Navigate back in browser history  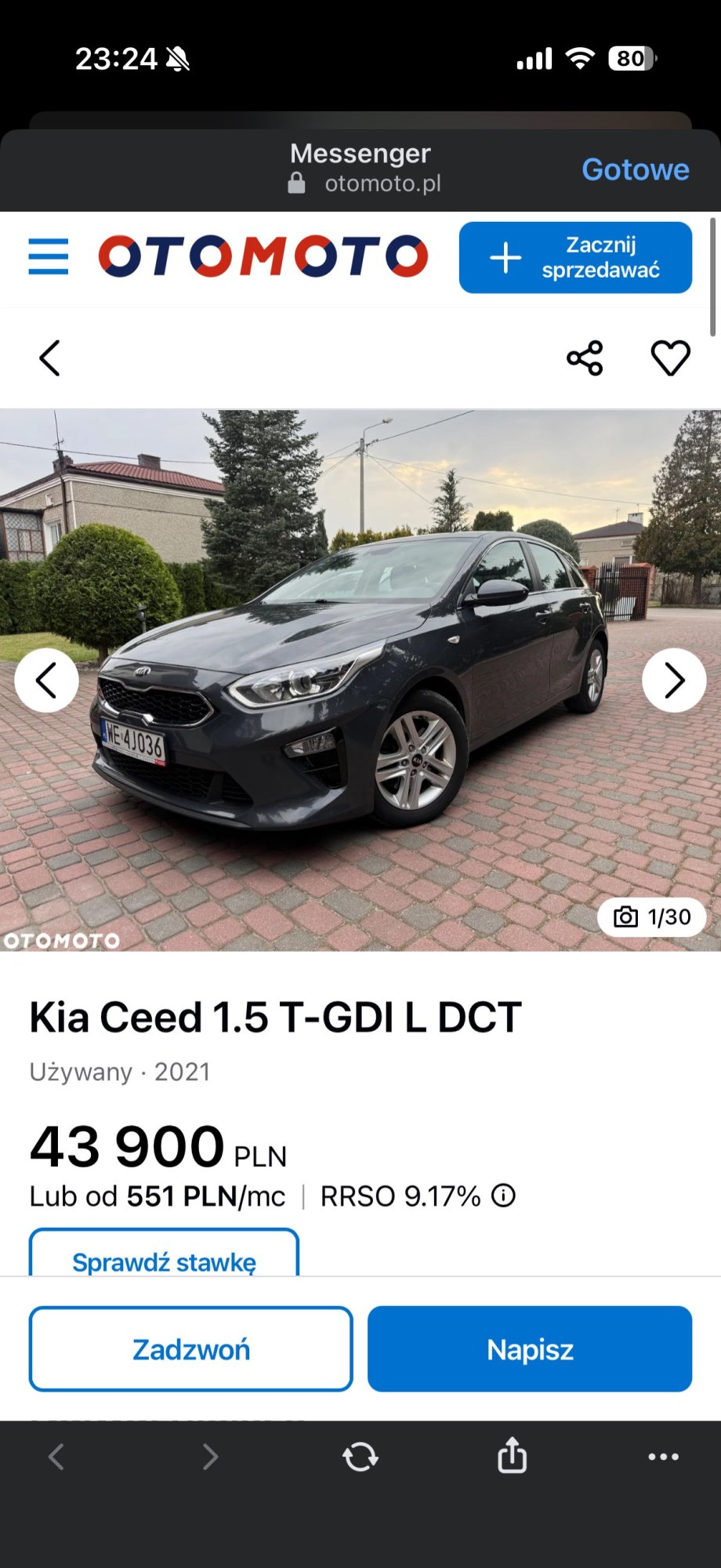click(x=55, y=1457)
